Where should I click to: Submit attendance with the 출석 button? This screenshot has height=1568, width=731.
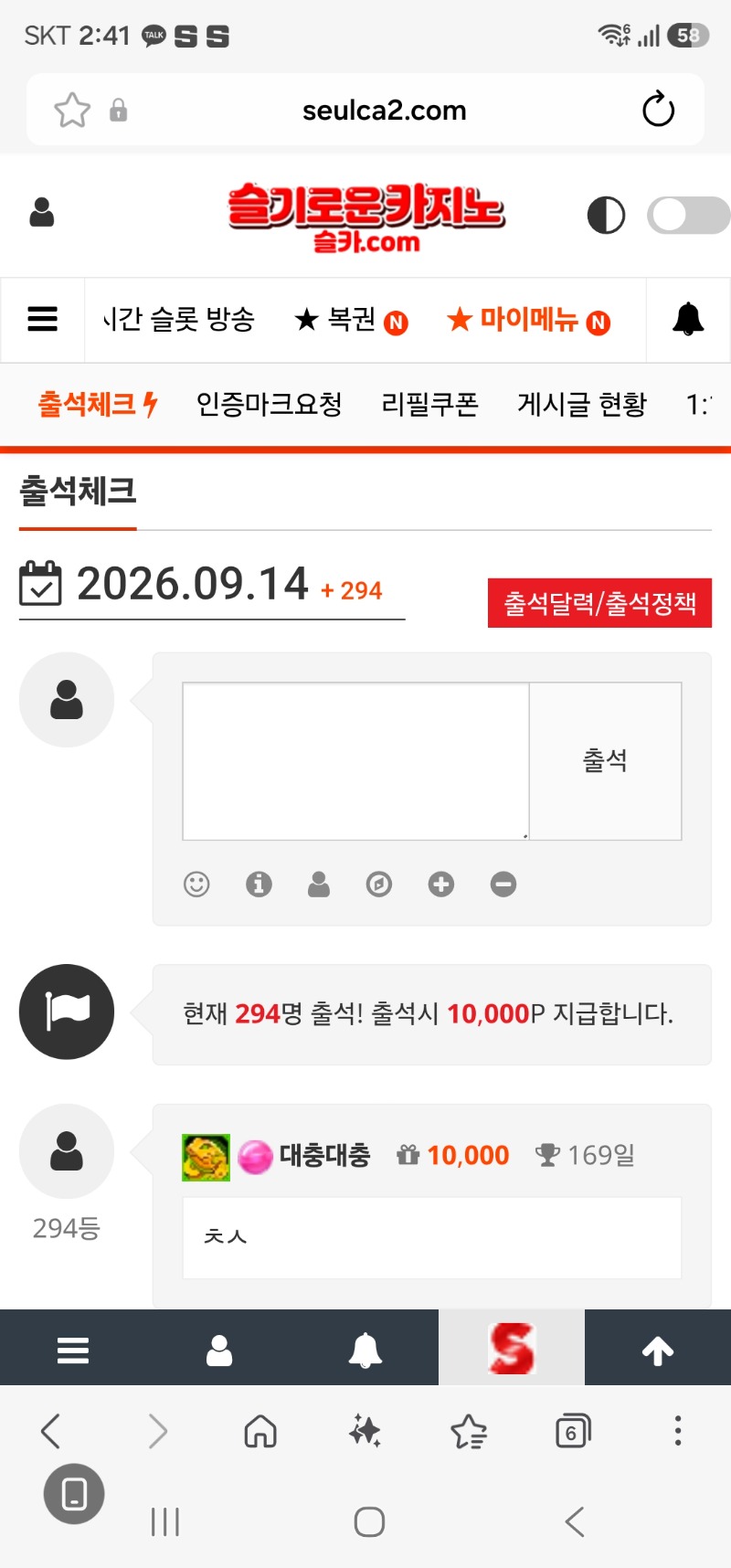tap(605, 761)
